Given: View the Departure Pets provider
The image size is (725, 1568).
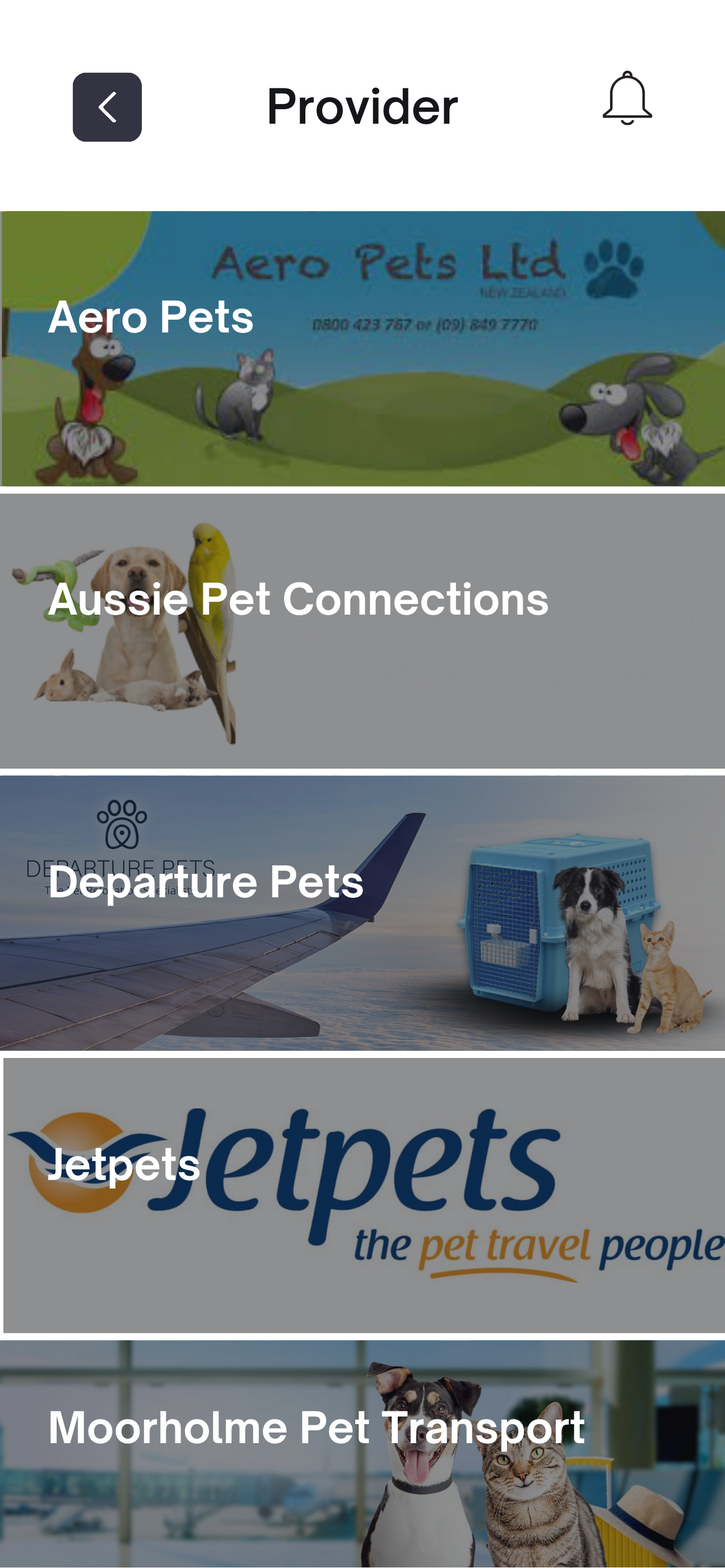Looking at the screenshot, I should point(363,913).
